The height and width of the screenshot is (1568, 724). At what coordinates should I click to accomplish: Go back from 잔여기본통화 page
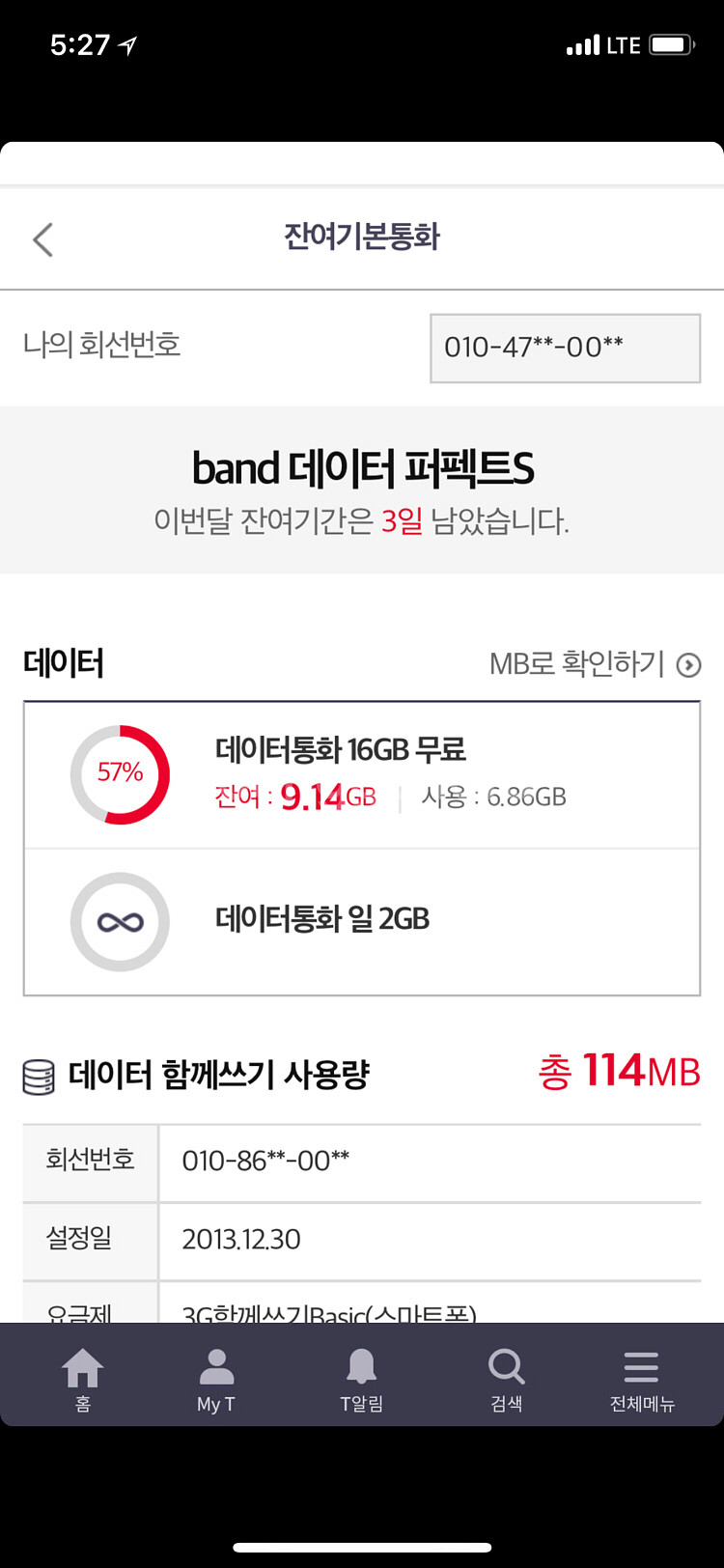click(42, 239)
